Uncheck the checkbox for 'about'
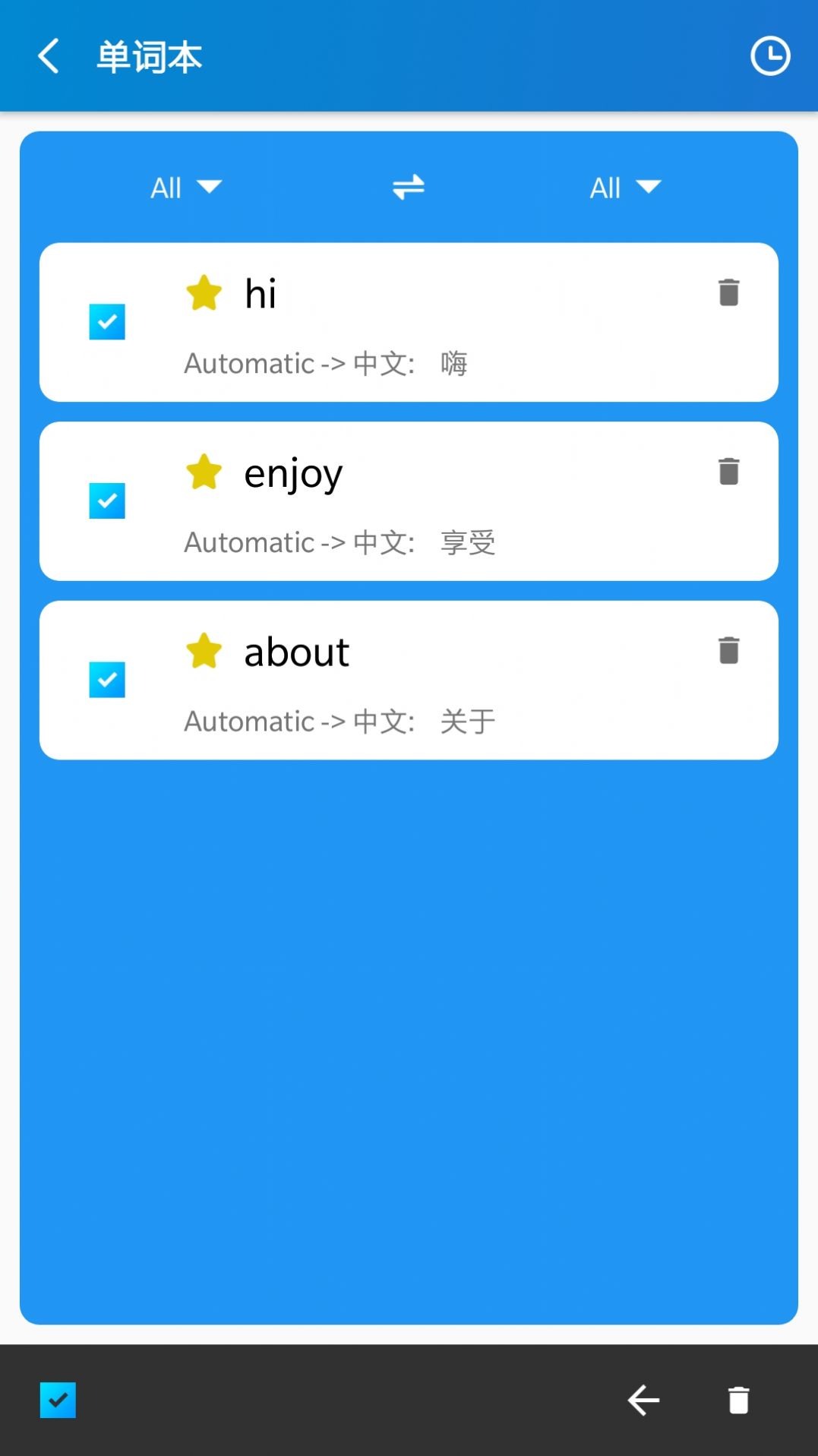This screenshot has height=1456, width=818. [106, 680]
